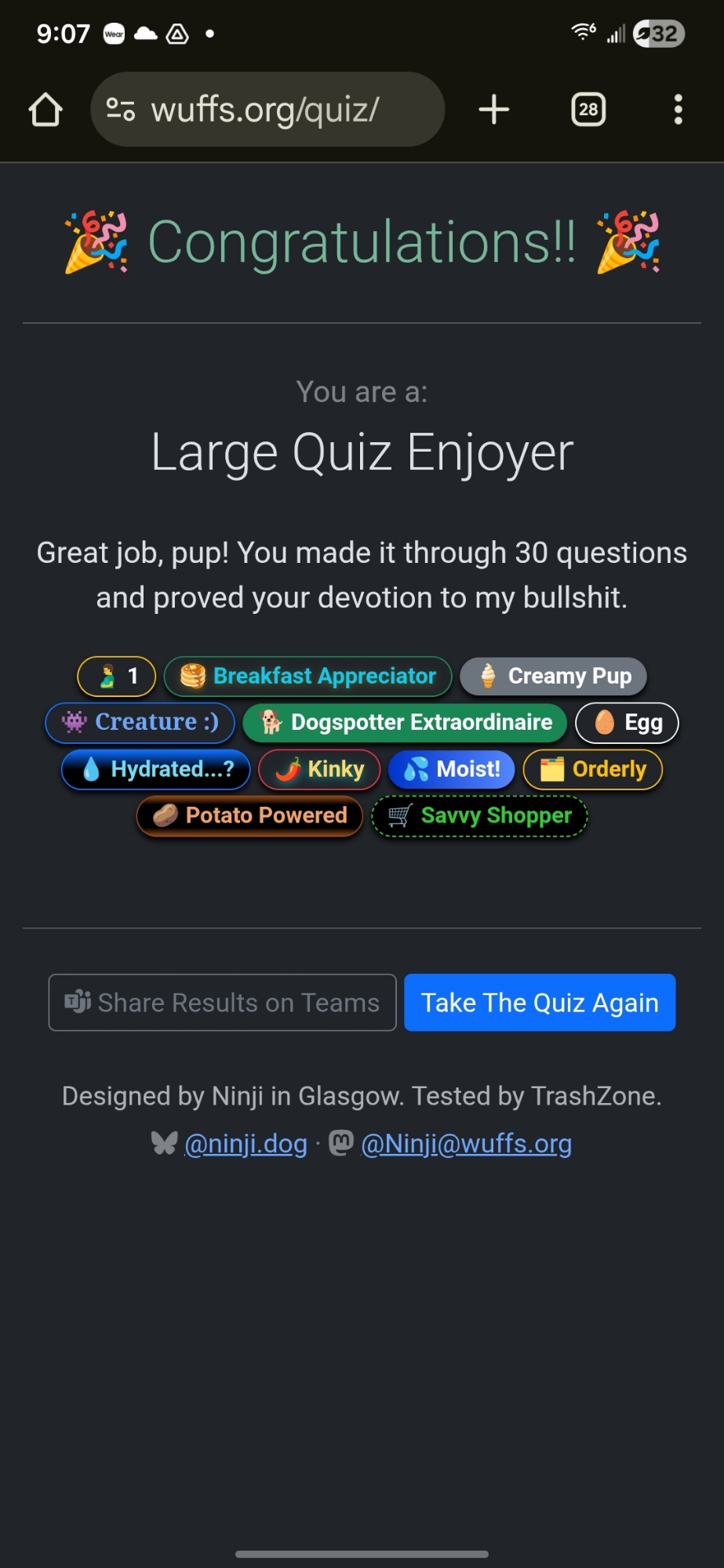The height and width of the screenshot is (1568, 724).
Task: Open the @Ninji@wuffs.org Mastodon link
Action: click(x=466, y=1144)
